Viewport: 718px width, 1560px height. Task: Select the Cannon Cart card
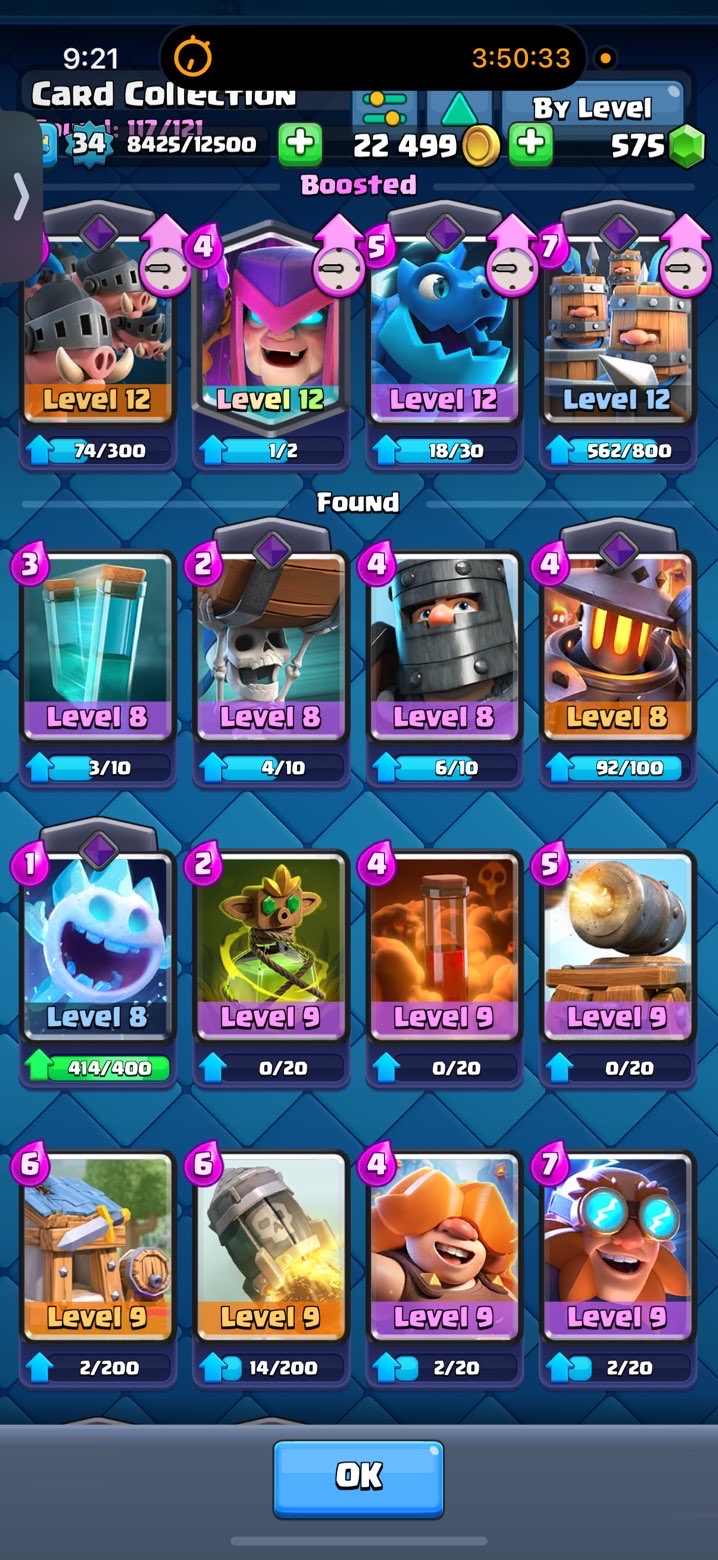[617, 950]
